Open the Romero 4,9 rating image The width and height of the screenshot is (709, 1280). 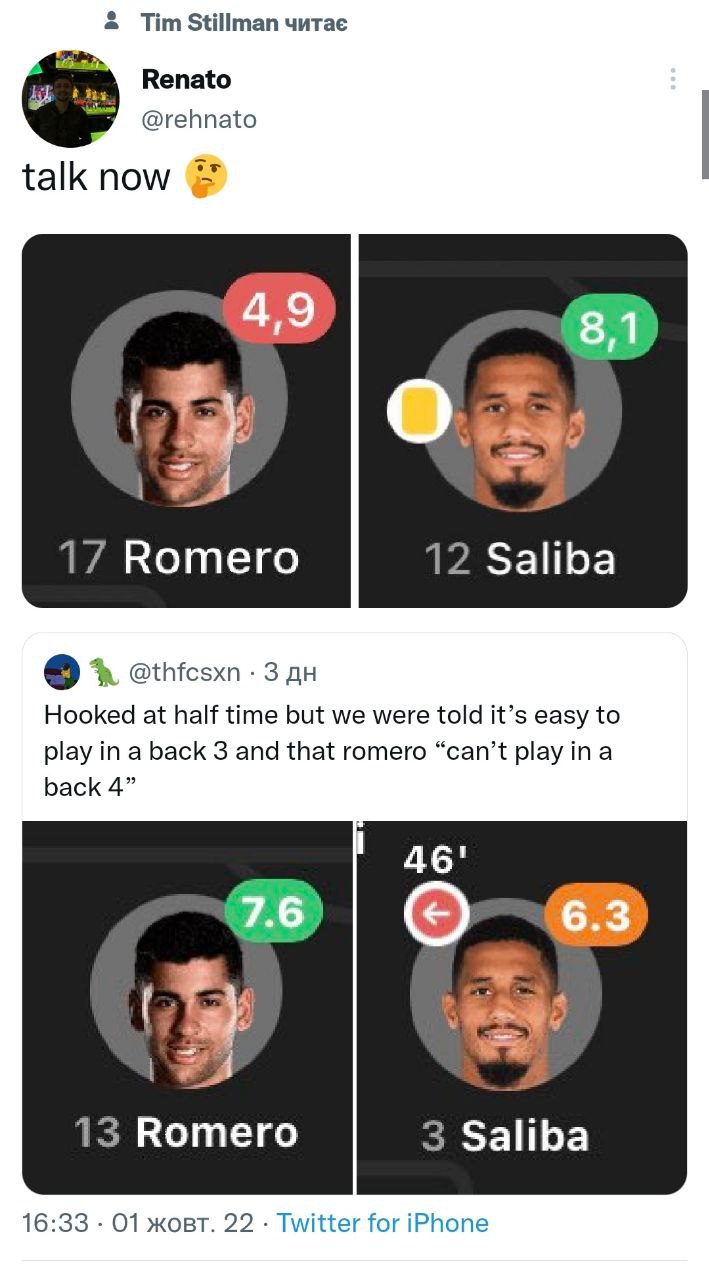pyautogui.click(x=186, y=420)
